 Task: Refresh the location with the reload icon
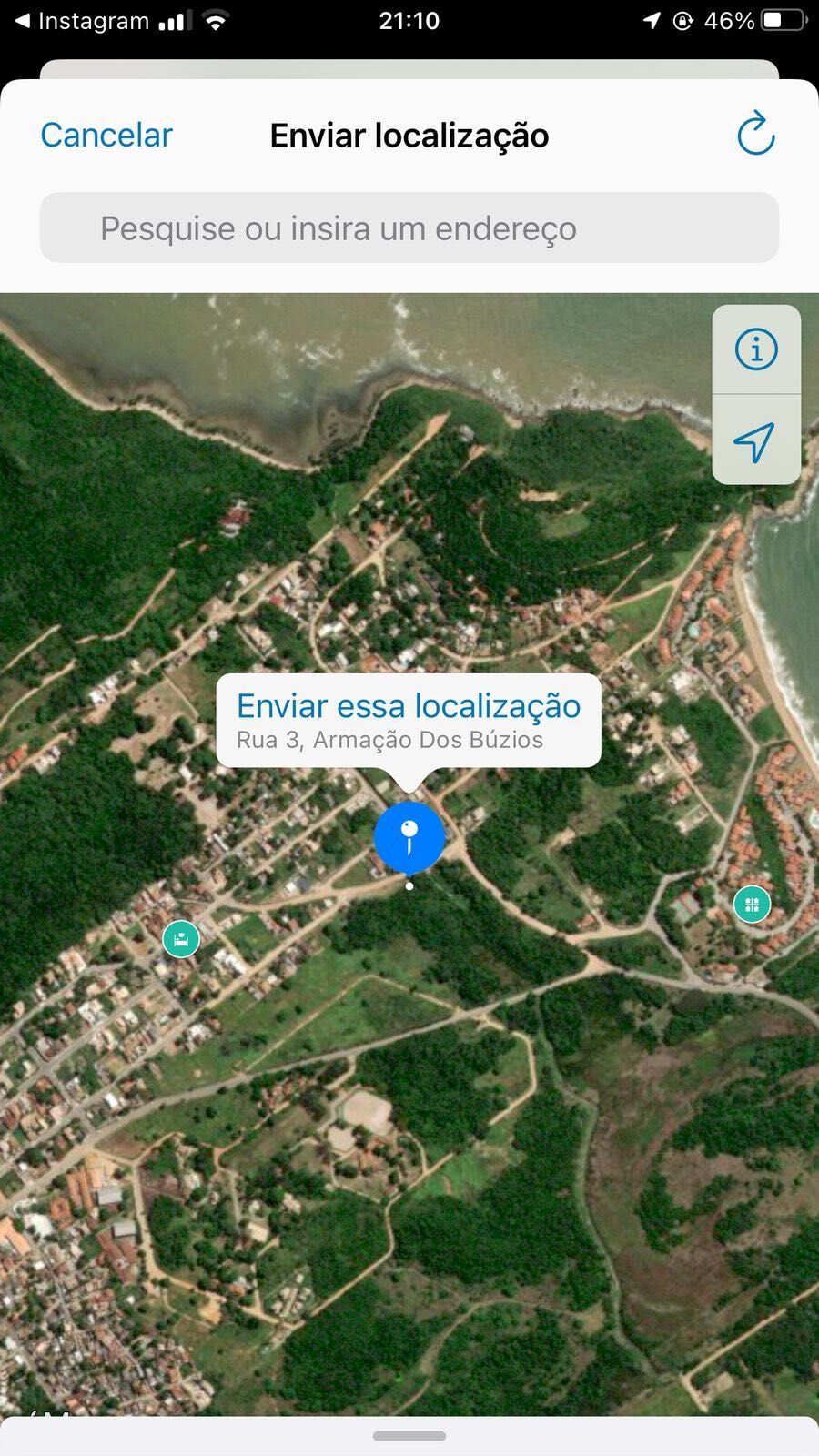tap(755, 135)
